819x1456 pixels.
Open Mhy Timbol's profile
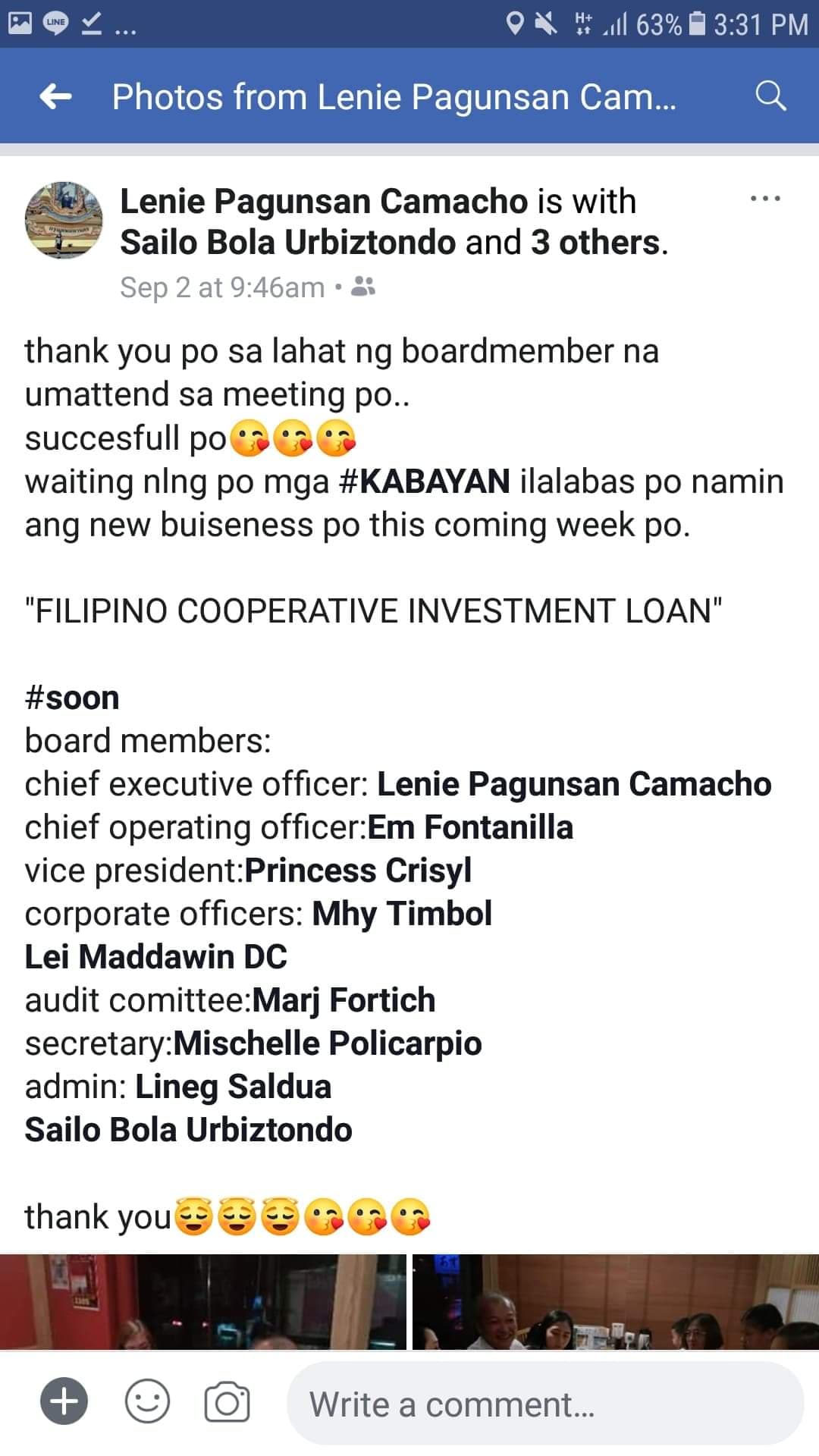click(x=402, y=914)
